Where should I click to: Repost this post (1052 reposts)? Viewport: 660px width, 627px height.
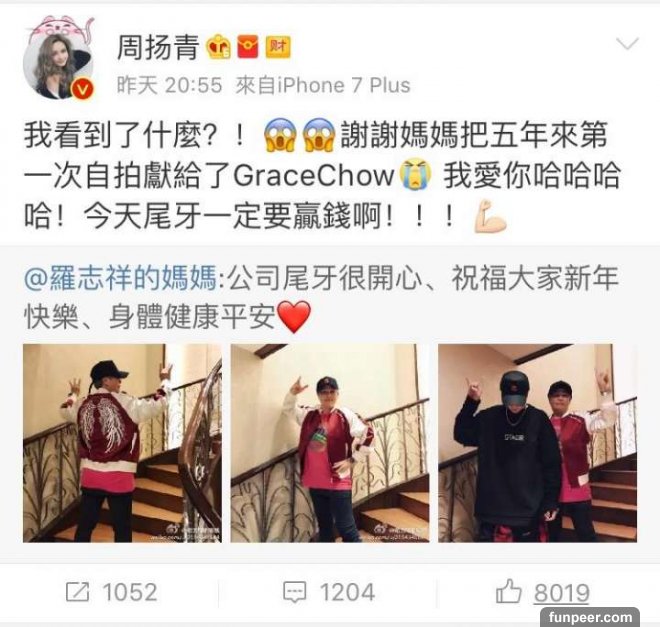[x=111, y=592]
